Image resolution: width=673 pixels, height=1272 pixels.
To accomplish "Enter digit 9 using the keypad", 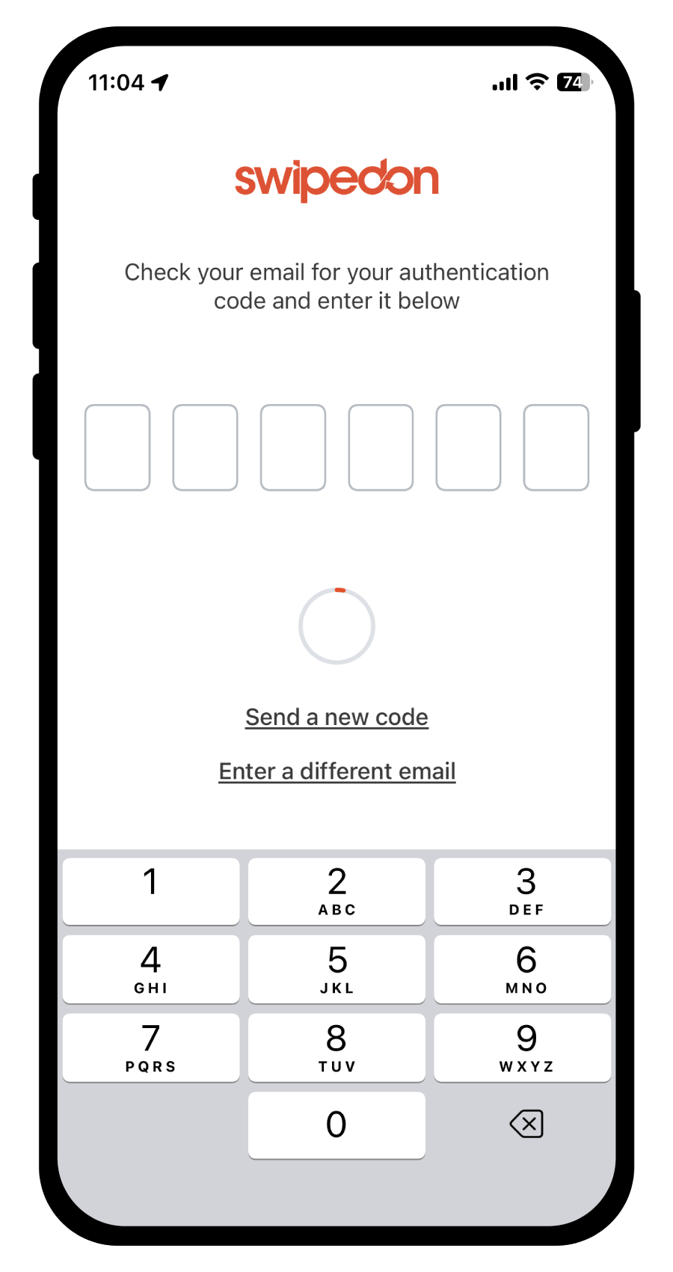I will click(523, 1046).
